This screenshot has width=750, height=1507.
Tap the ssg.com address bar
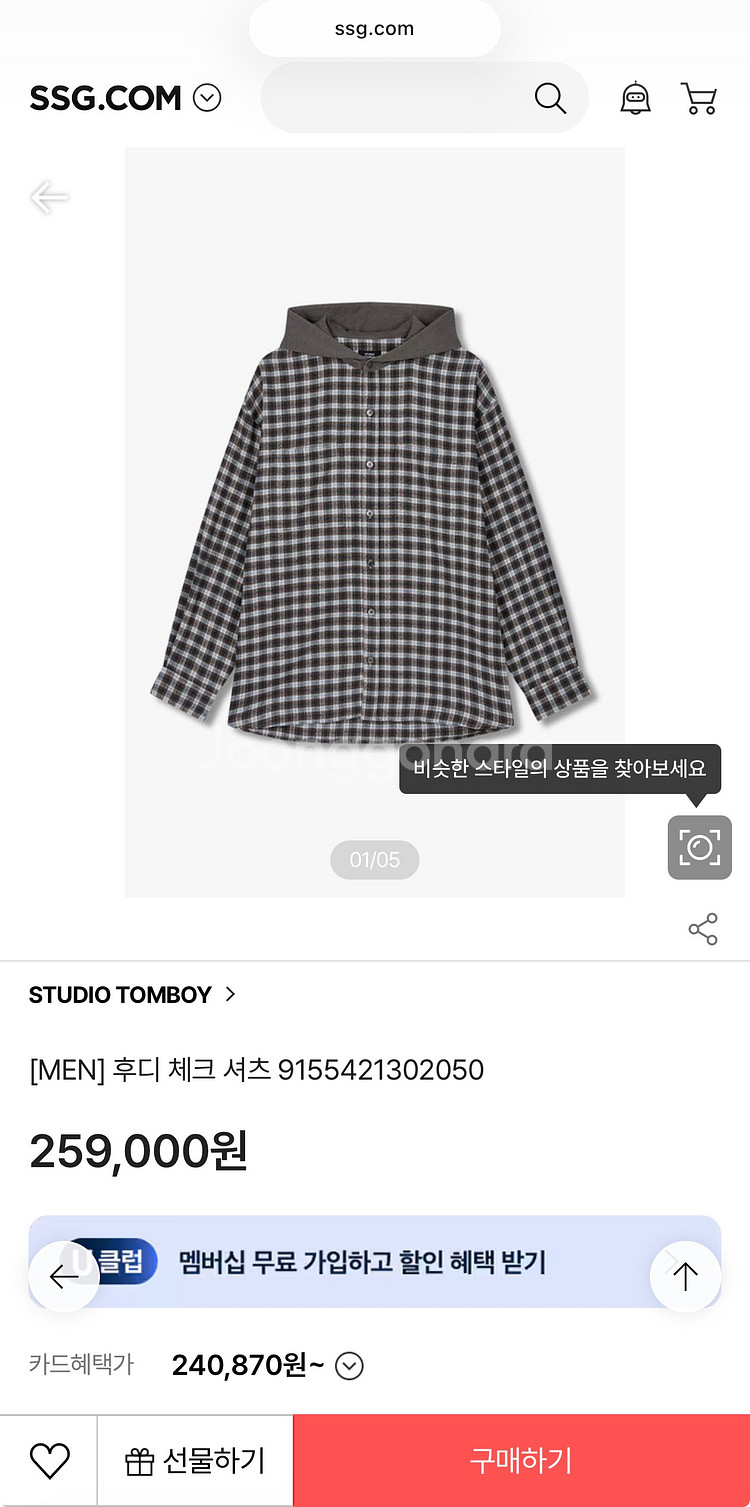(374, 29)
